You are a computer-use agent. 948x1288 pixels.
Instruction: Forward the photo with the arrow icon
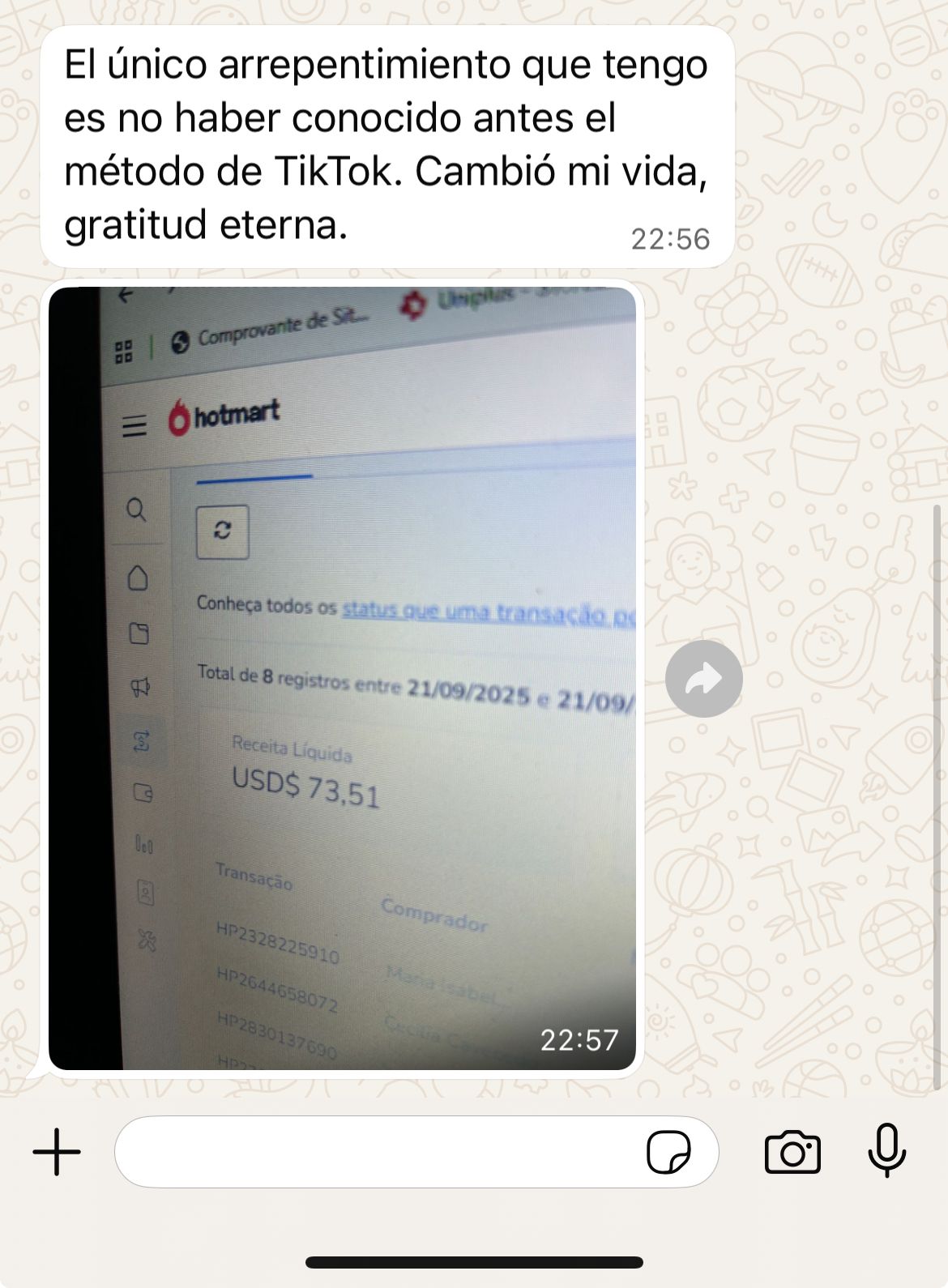[703, 679]
